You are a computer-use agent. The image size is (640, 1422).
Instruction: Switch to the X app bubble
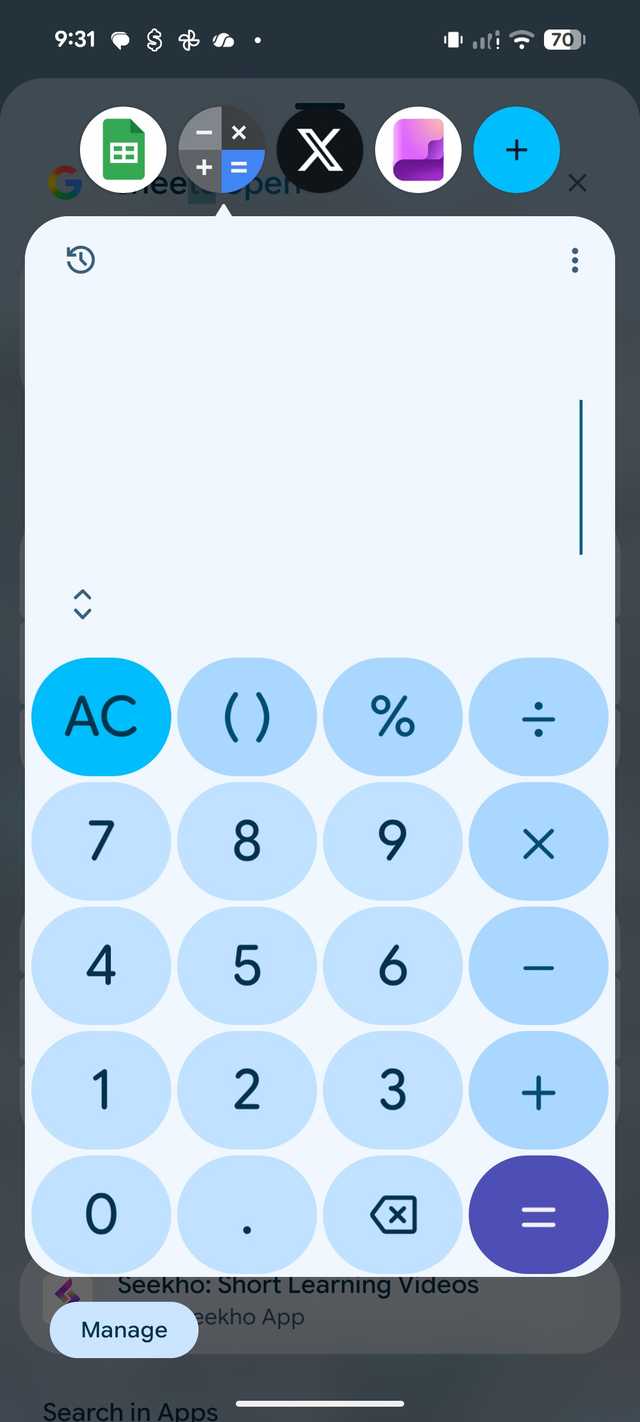(x=320, y=150)
